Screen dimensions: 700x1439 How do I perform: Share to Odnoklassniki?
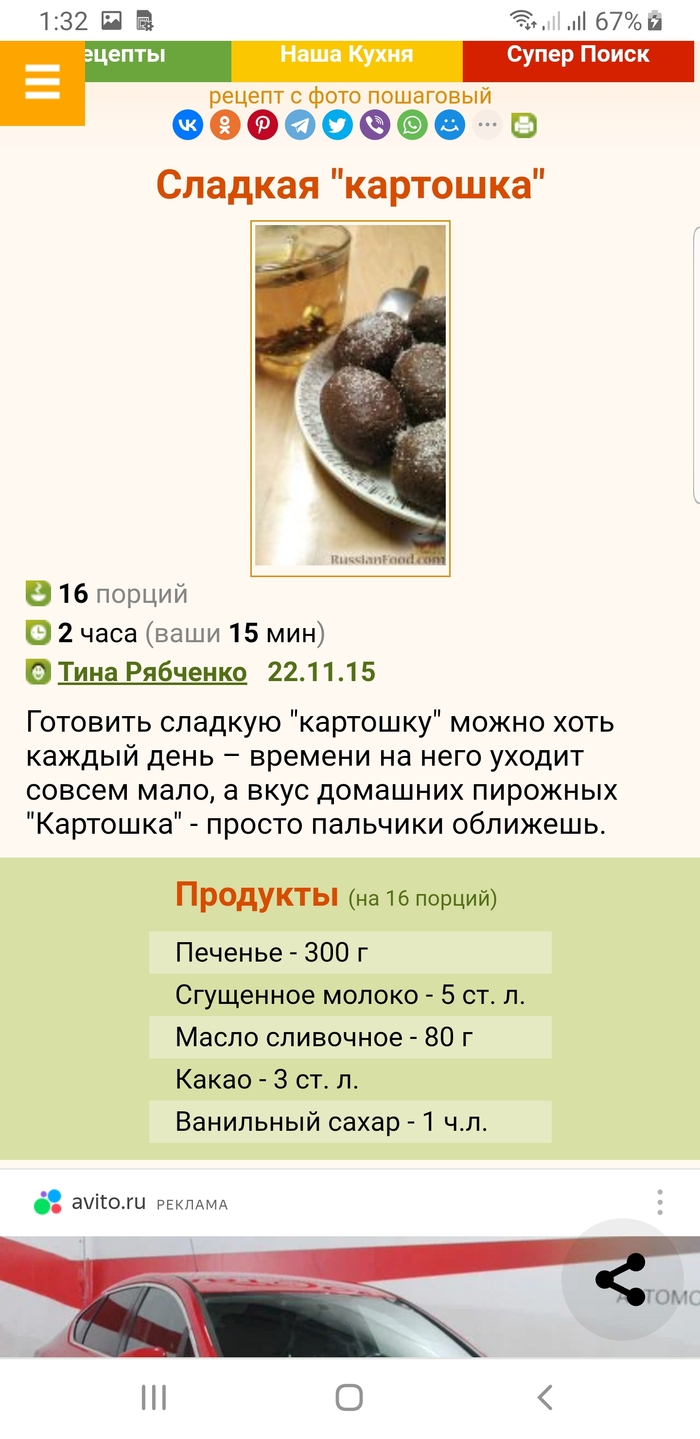tap(225, 125)
